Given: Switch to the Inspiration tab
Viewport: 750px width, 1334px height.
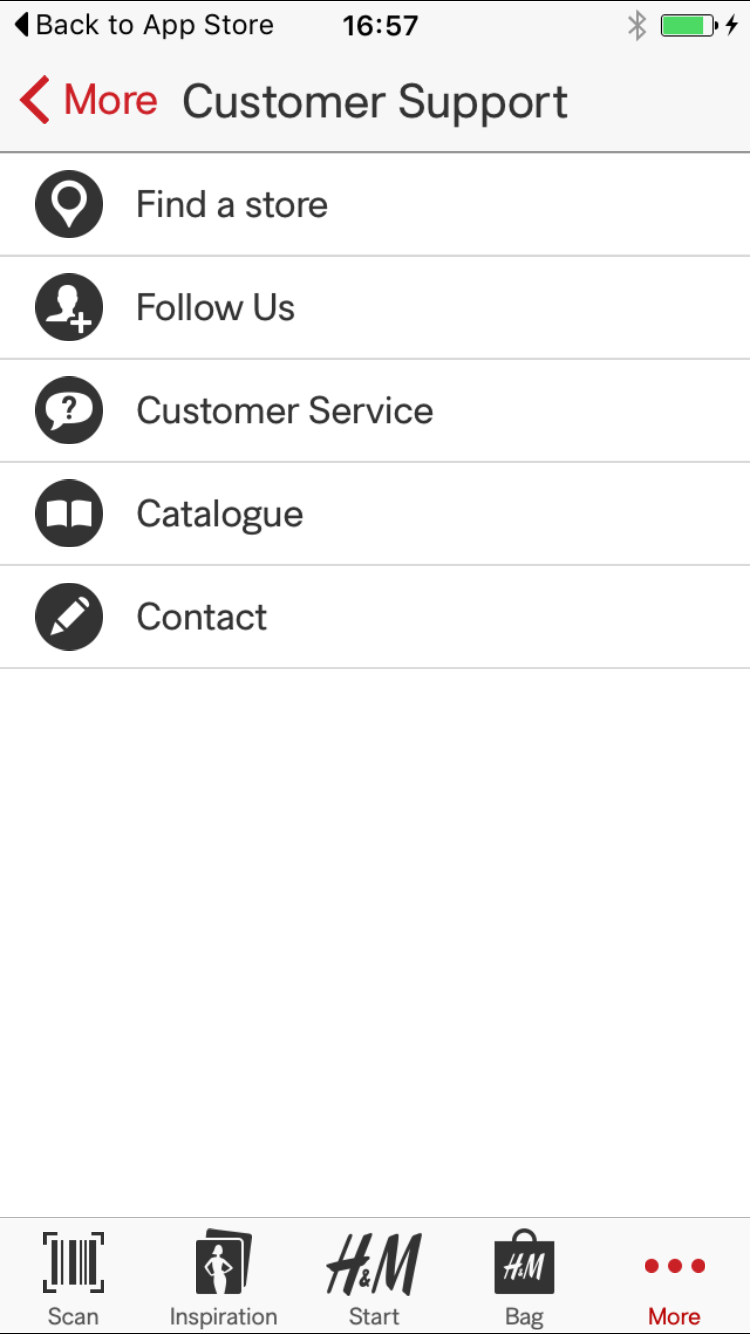Looking at the screenshot, I should point(223,1277).
